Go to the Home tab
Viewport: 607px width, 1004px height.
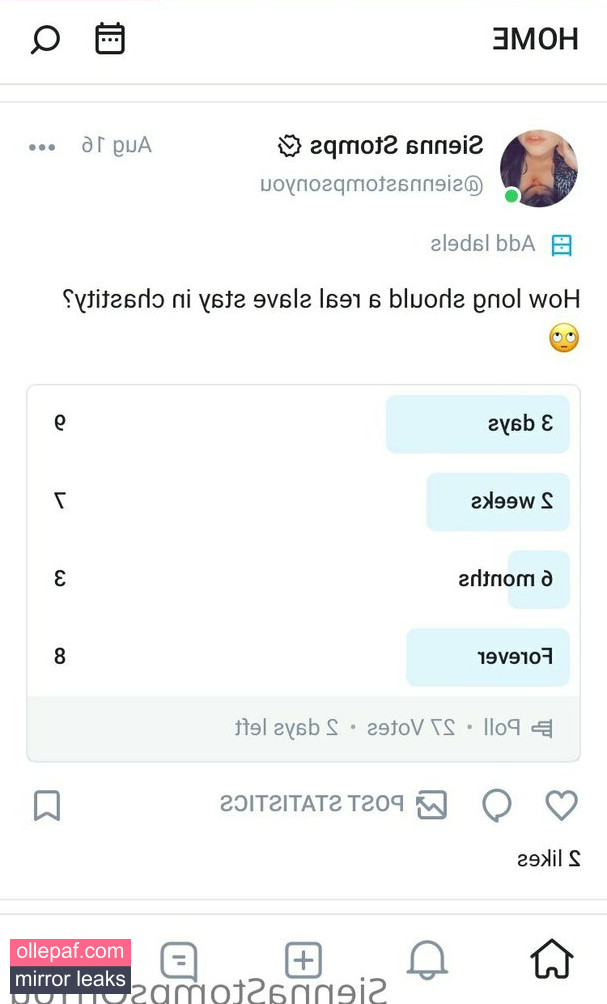[x=551, y=960]
